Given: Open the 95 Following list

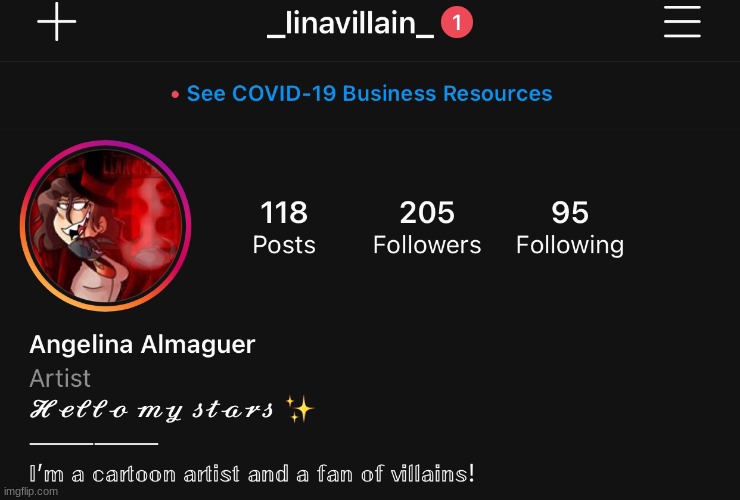Looking at the screenshot, I should point(569,228).
